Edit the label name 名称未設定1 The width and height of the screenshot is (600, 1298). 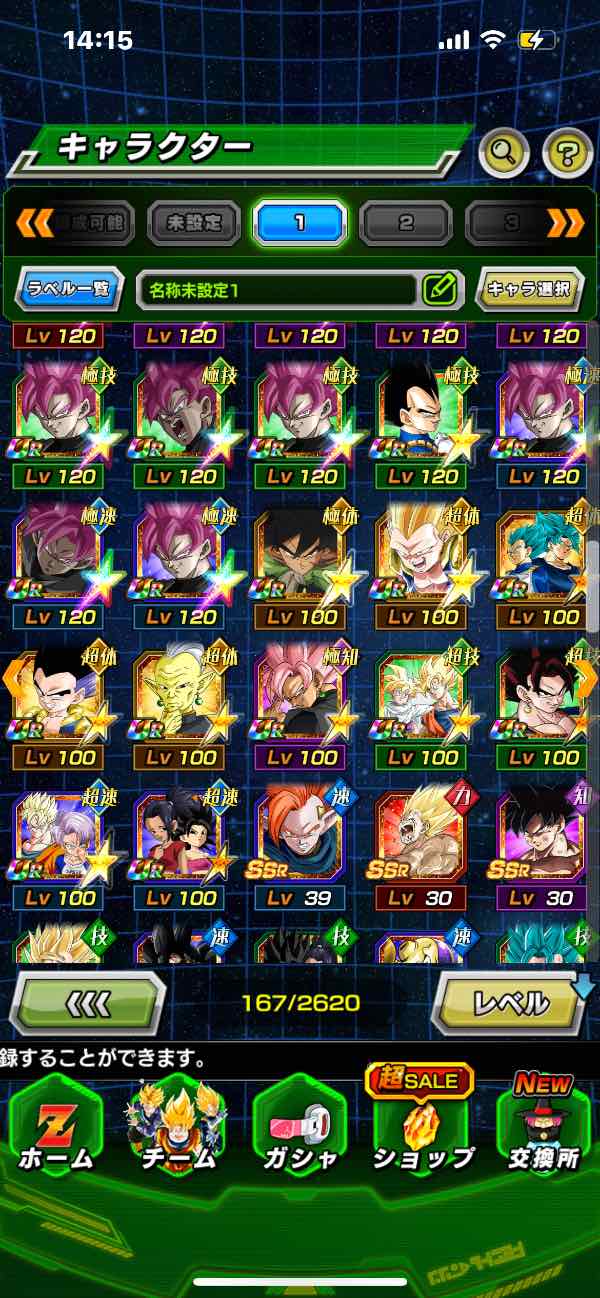click(439, 290)
